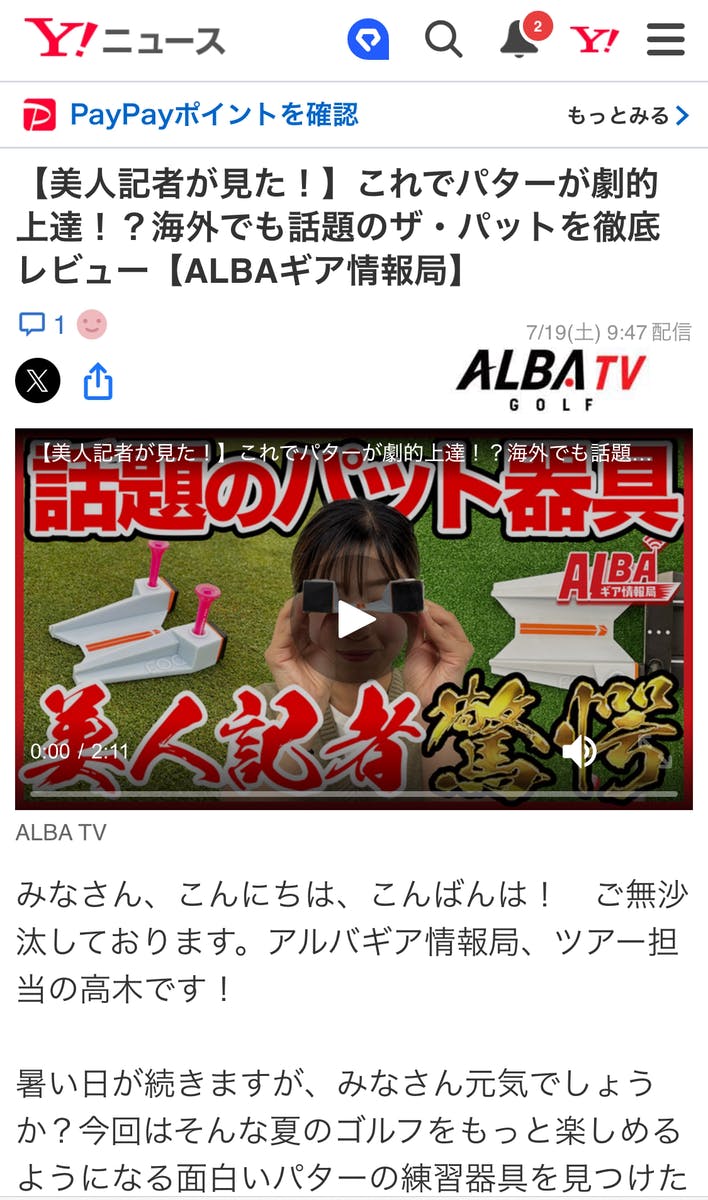Open the article comments
708x1200 pixels.
click(x=42, y=325)
